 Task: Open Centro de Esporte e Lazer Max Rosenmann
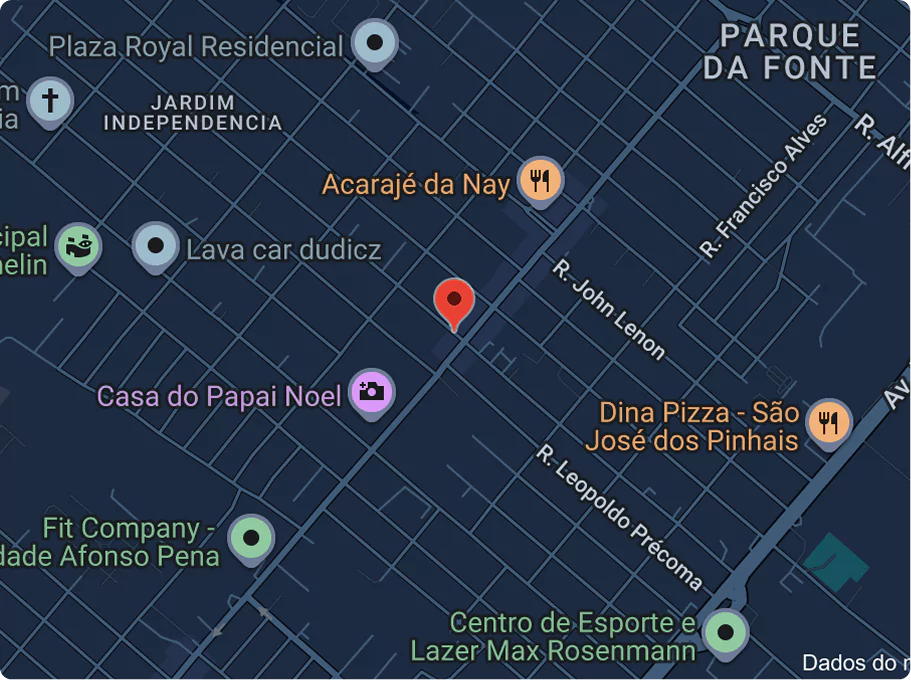pos(725,632)
